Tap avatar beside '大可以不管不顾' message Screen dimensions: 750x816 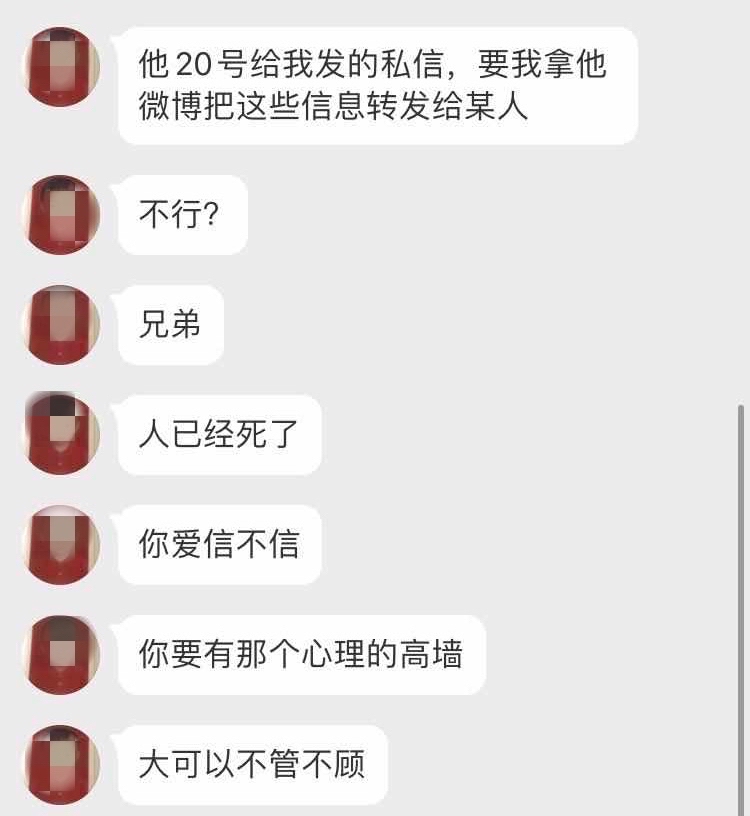pos(61,765)
